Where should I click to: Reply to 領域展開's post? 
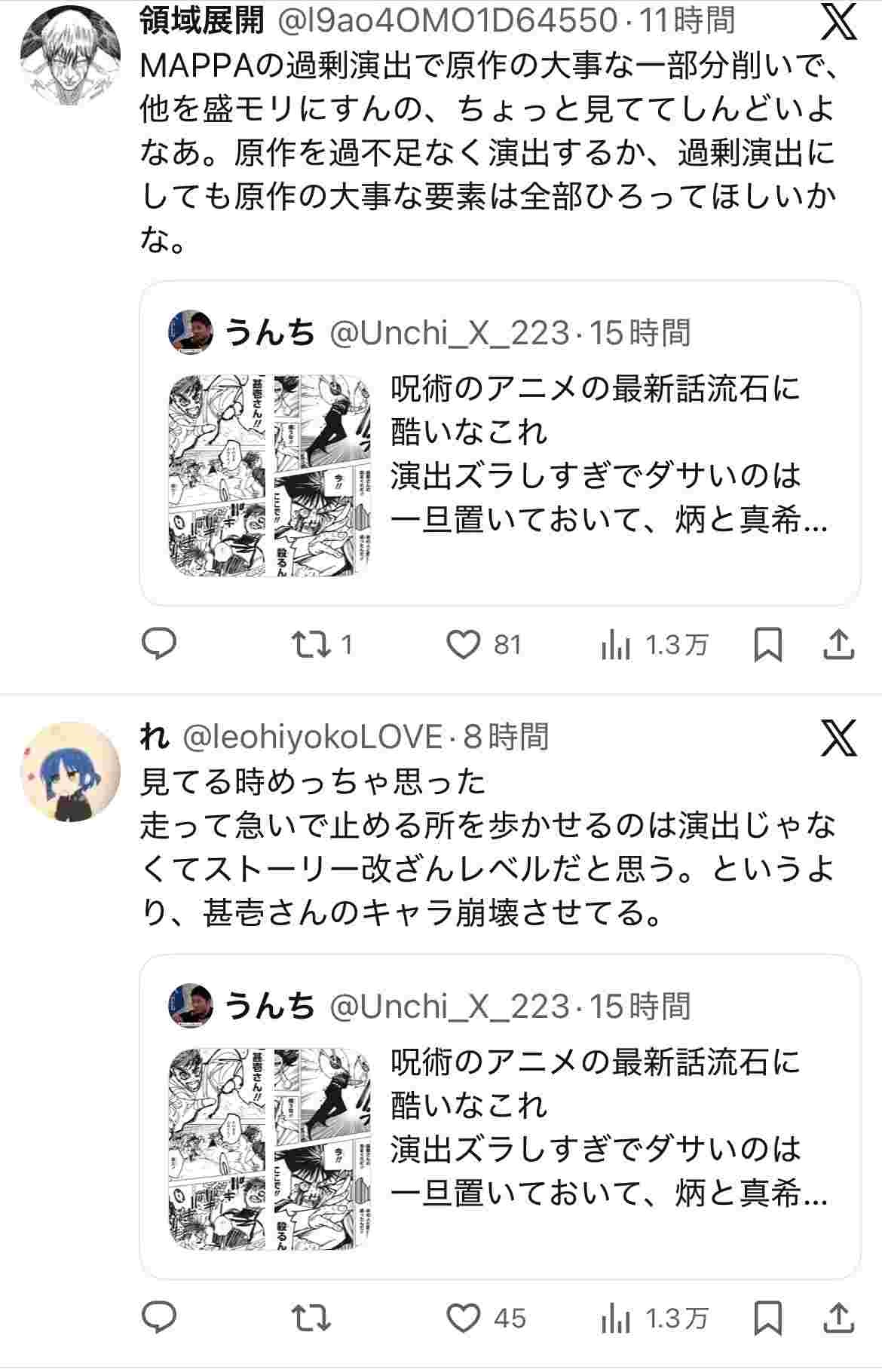coord(159,644)
